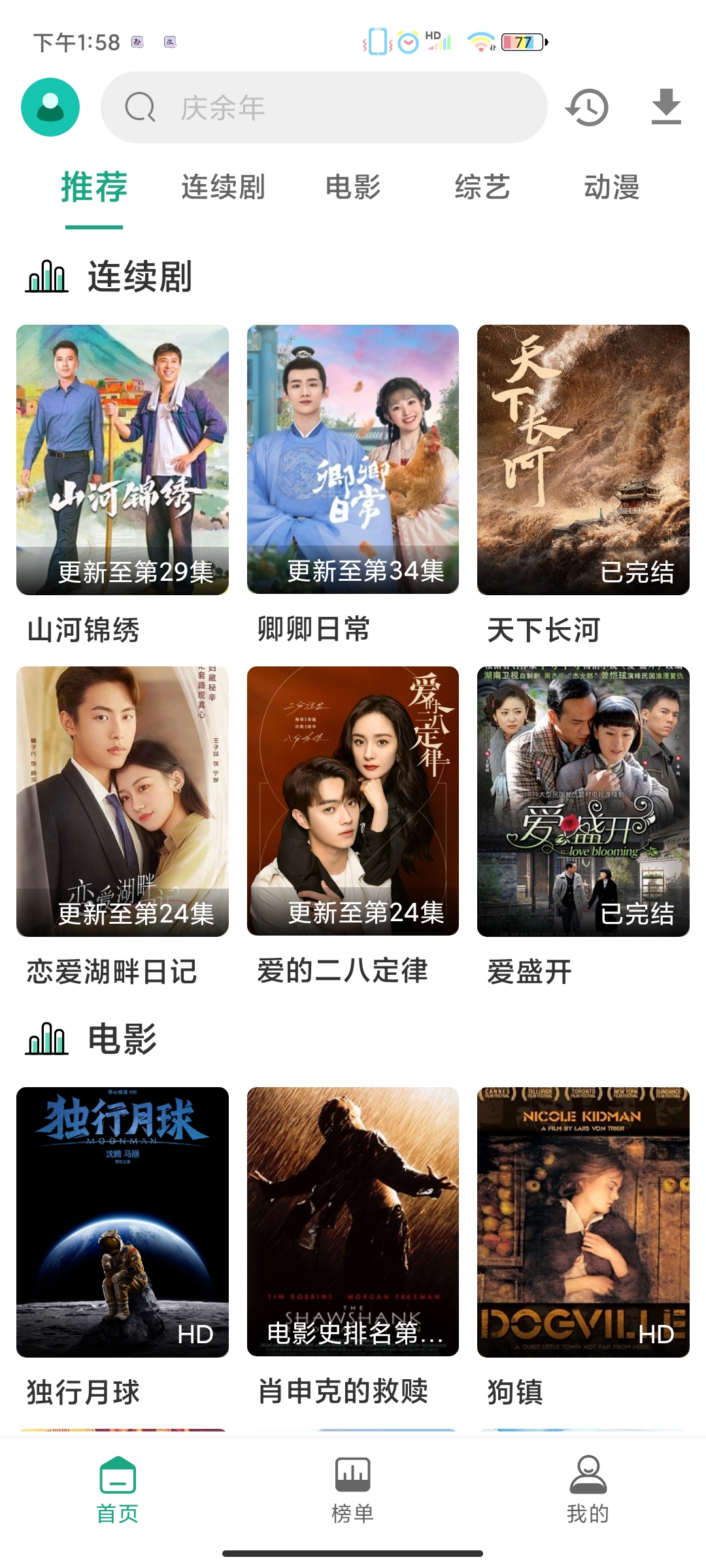Viewport: 706px width, 1568px height.
Task: Open the downloads icon
Action: coord(666,107)
